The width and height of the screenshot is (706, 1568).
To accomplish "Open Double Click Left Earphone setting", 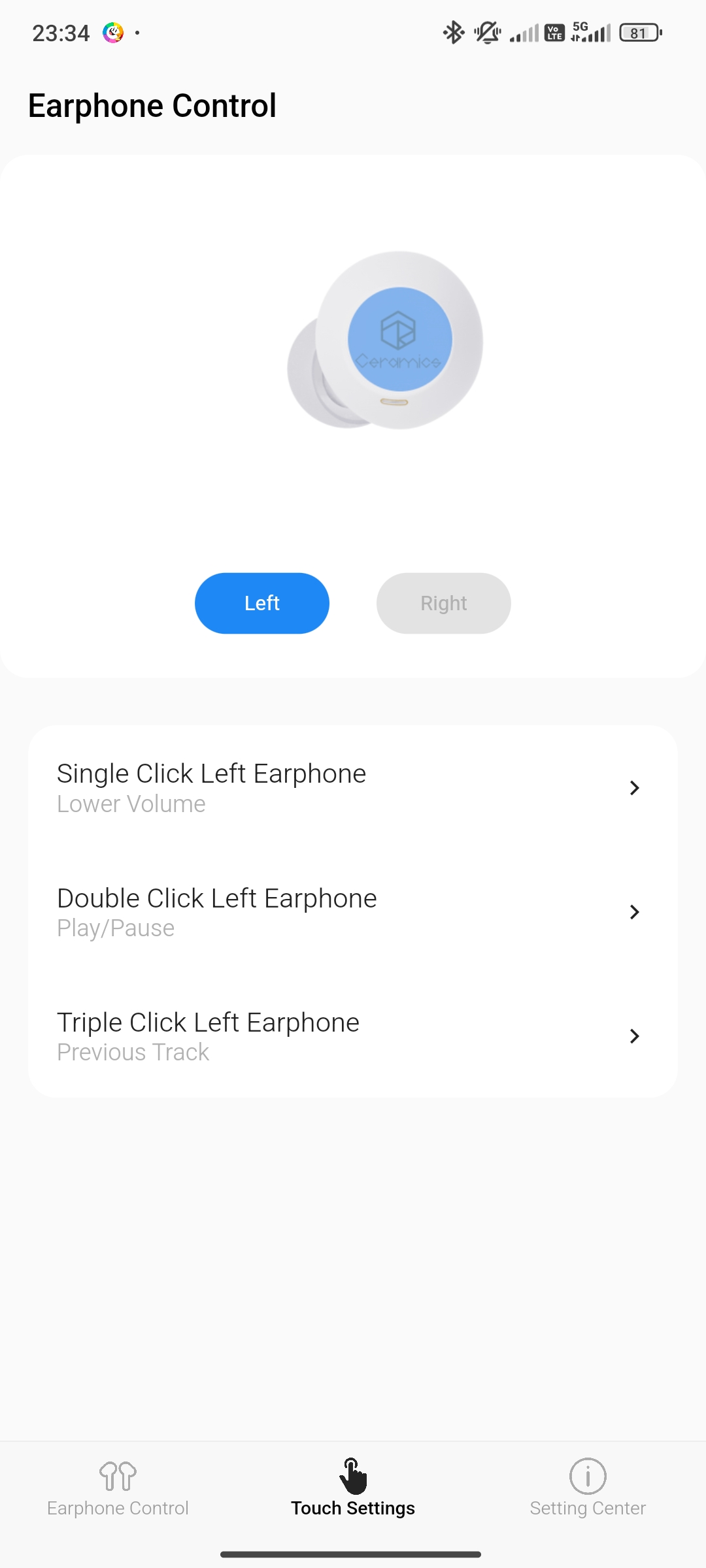I will coord(353,912).
